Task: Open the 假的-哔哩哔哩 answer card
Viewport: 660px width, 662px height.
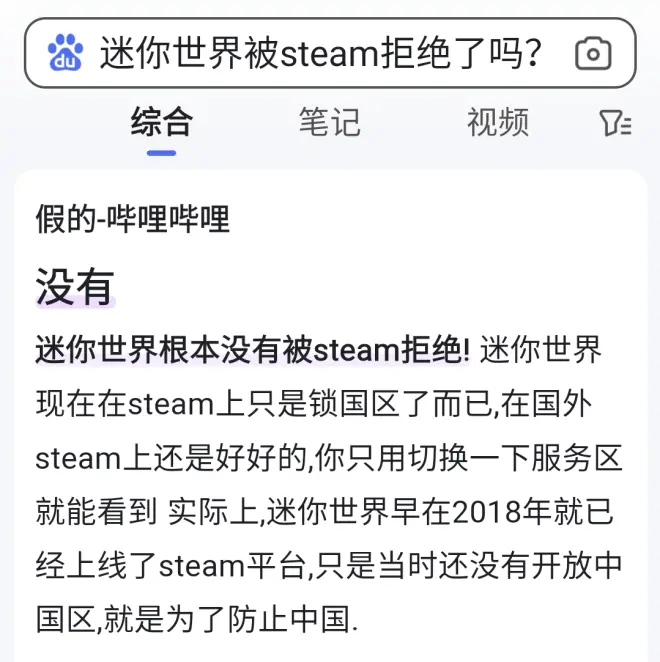Action: coord(133,219)
